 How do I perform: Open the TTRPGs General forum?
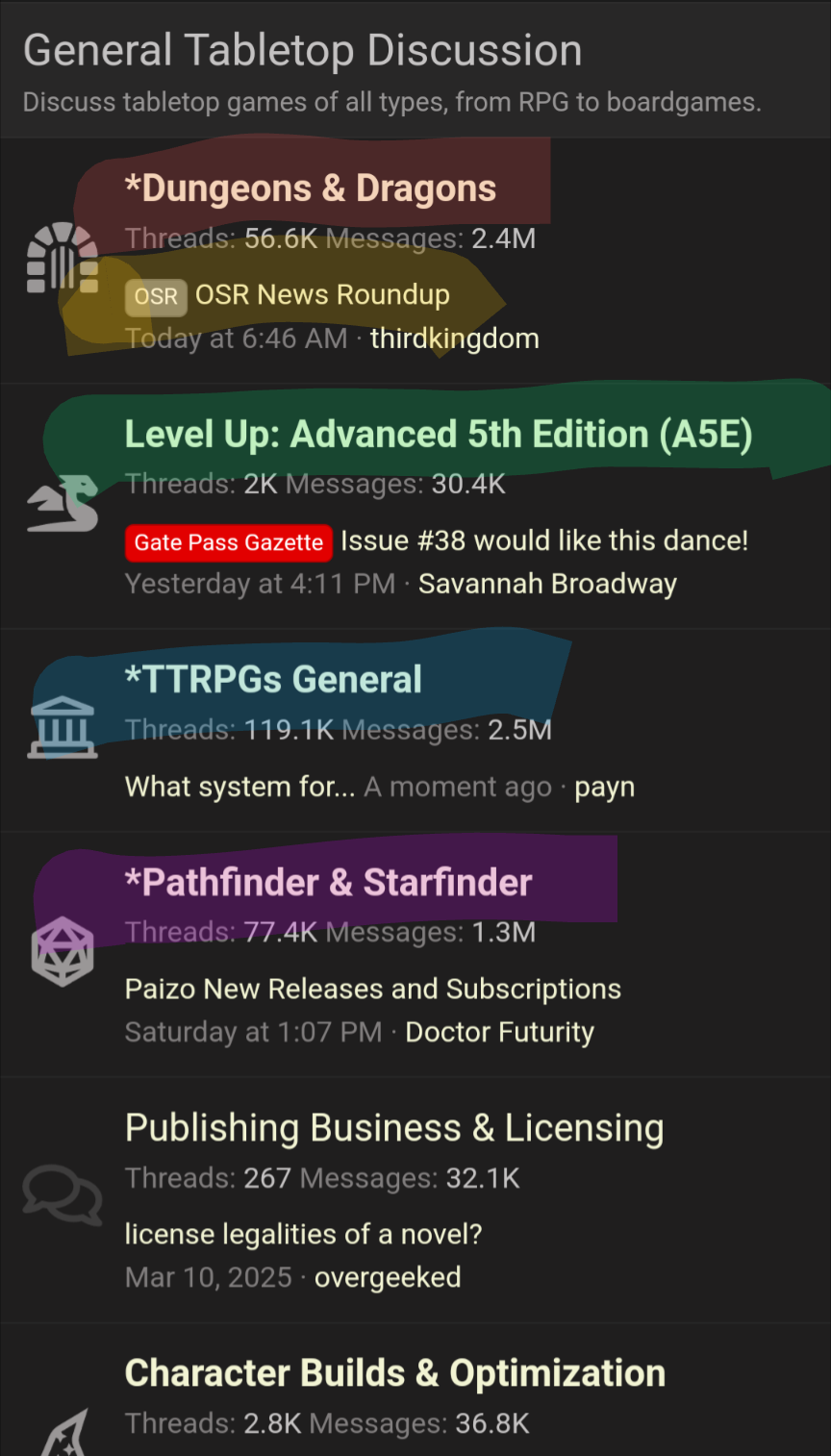[273, 680]
